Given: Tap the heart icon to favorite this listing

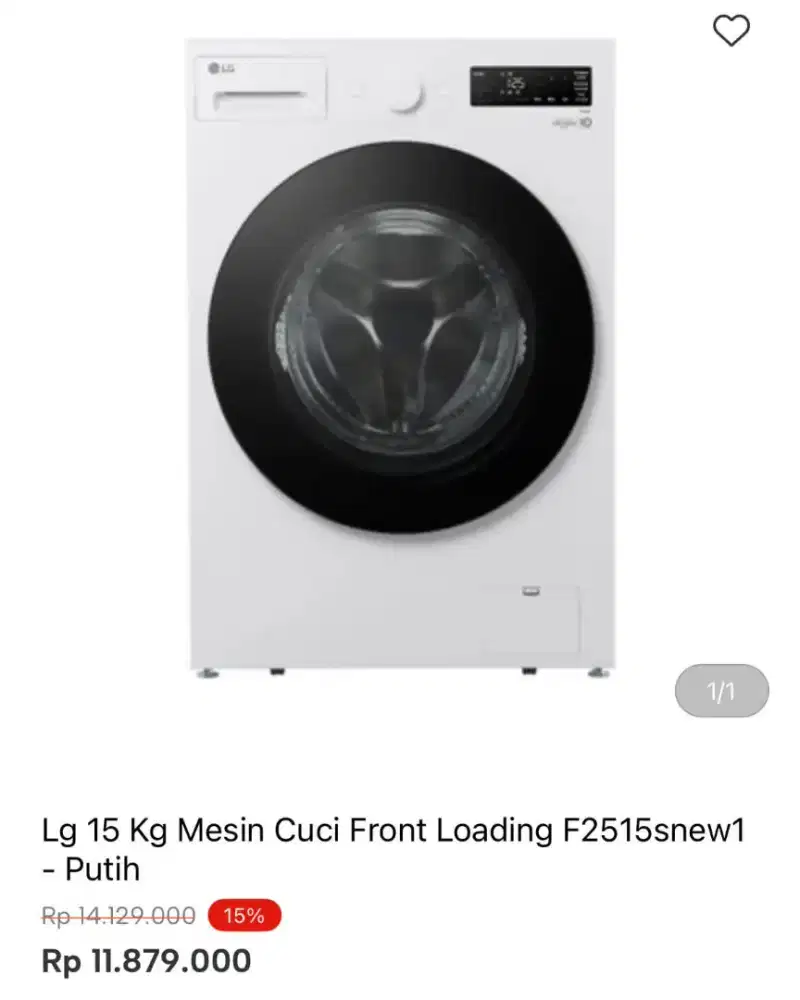Looking at the screenshot, I should (x=730, y=30).
